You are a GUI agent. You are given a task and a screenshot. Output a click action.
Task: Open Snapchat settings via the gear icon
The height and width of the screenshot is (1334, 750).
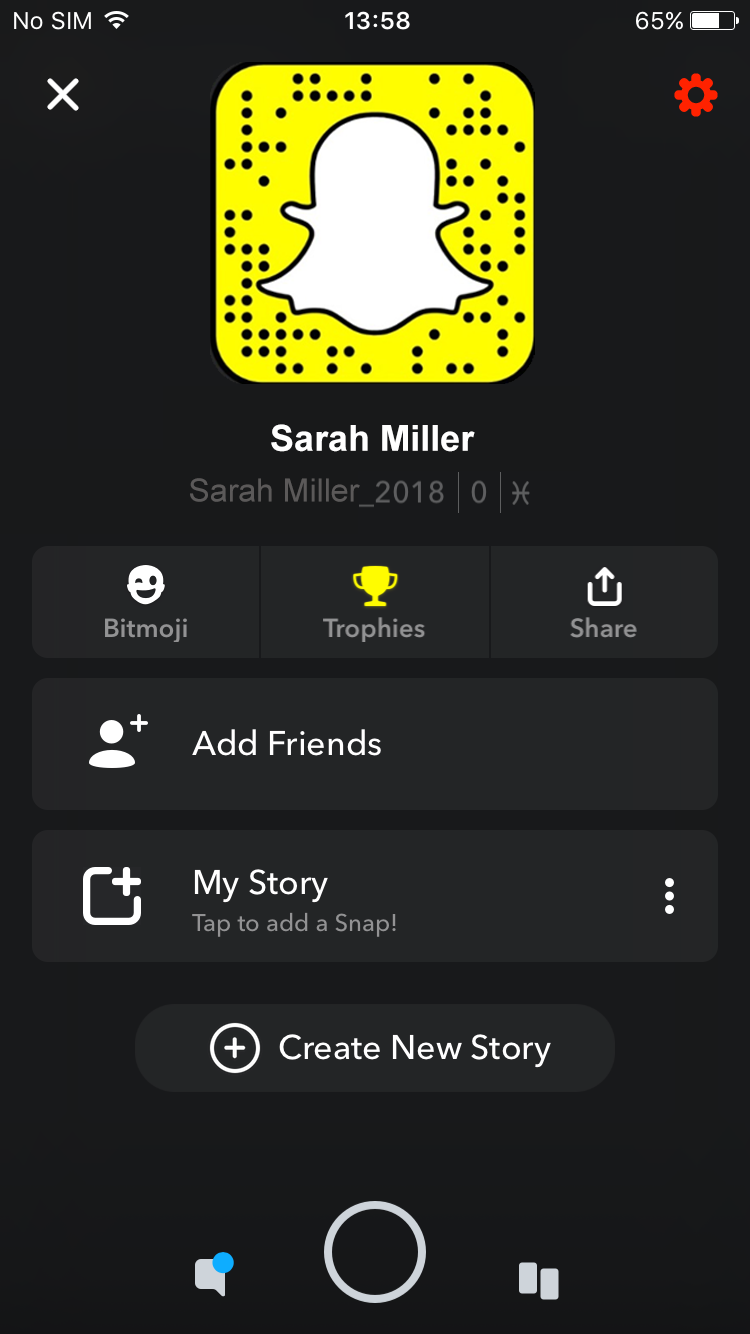click(694, 94)
